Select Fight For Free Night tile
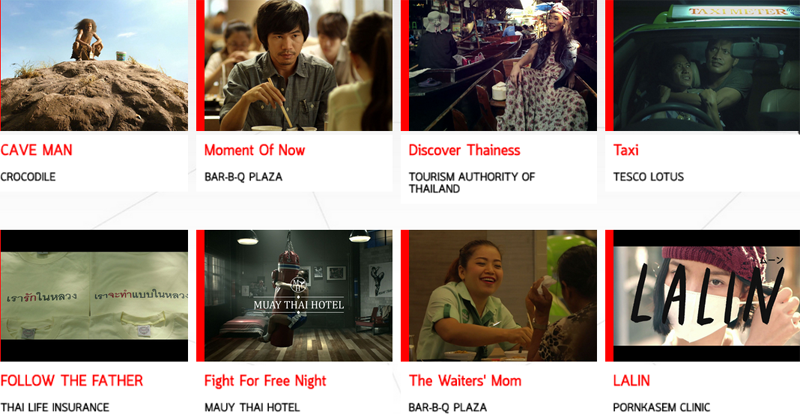This screenshot has height=414, width=800. point(298,295)
